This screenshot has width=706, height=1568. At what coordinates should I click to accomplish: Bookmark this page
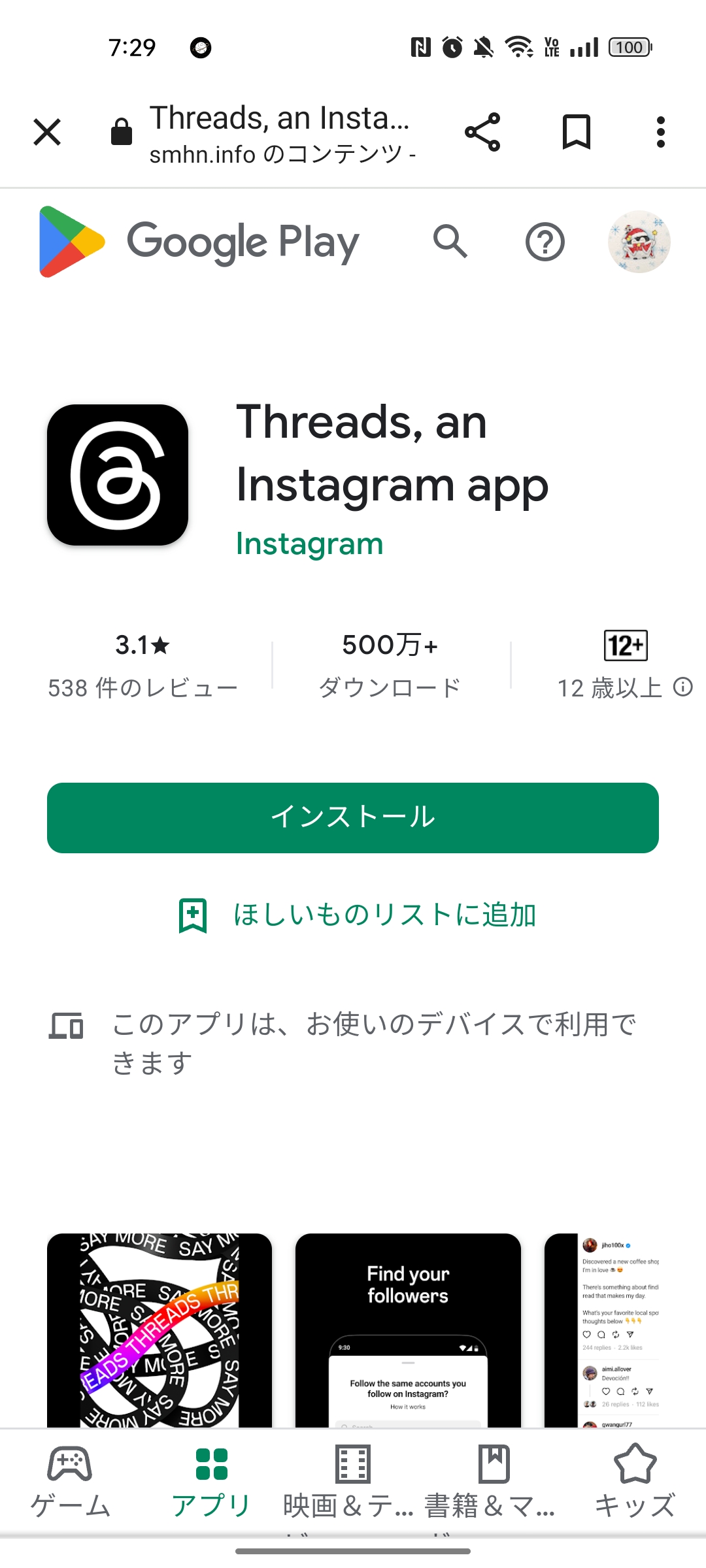pyautogui.click(x=576, y=132)
